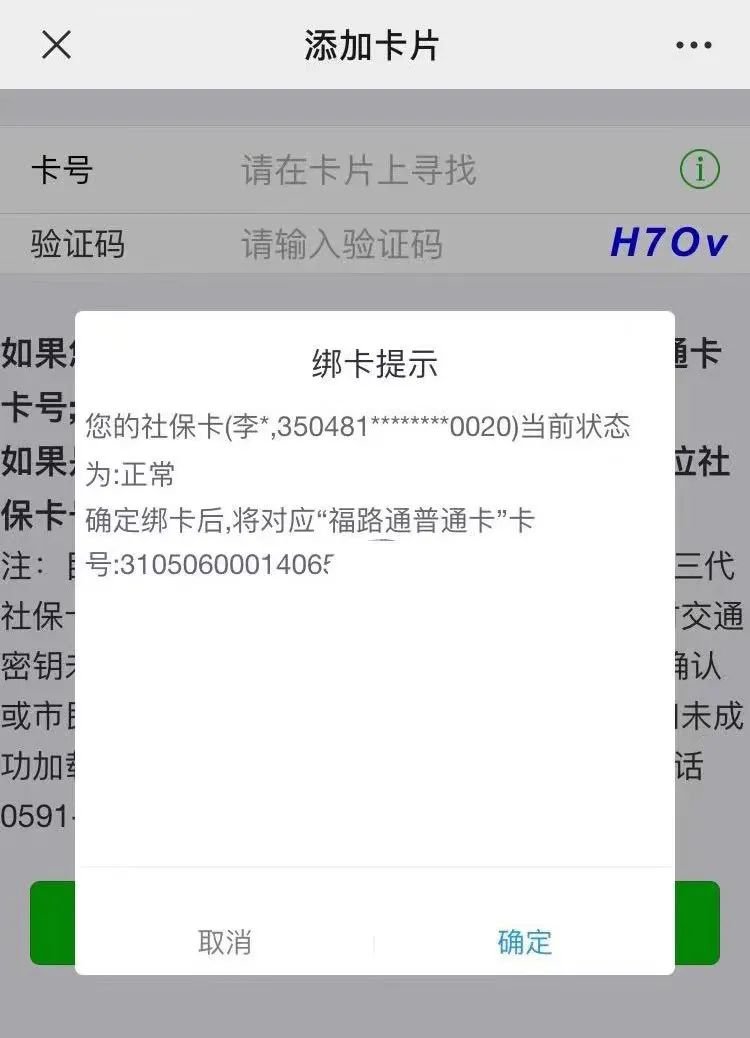The height and width of the screenshot is (1038, 750).
Task: Open the card number info icon
Action: click(699, 170)
